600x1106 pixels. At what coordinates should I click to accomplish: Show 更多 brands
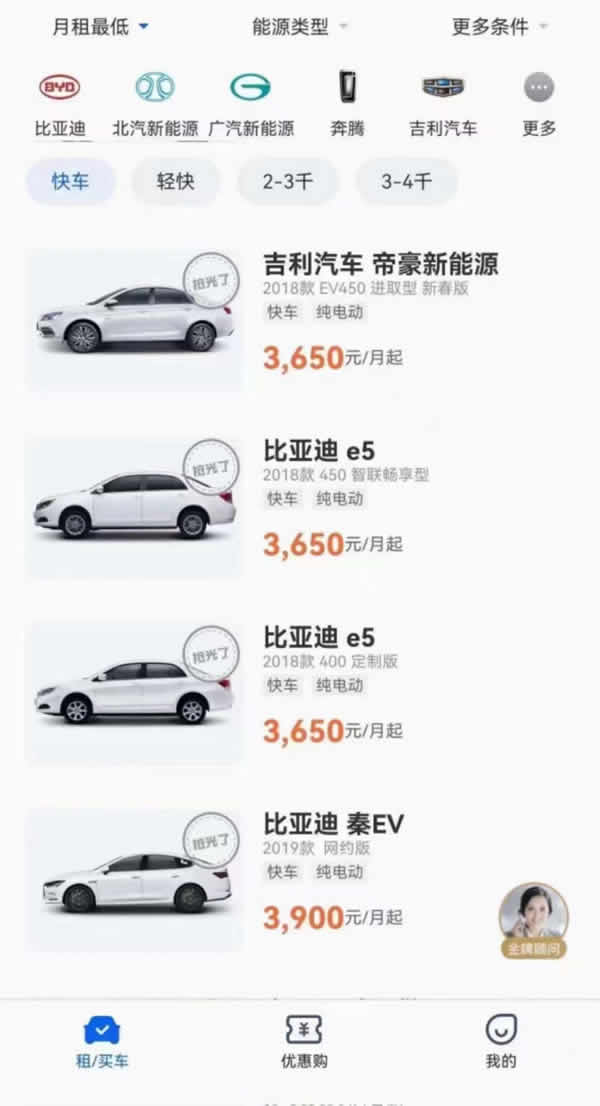(x=539, y=104)
